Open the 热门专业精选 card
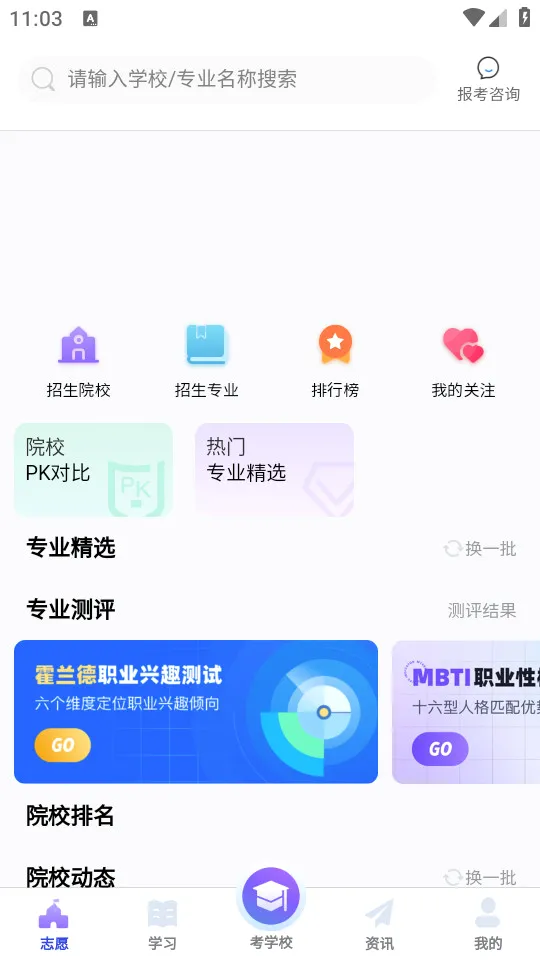Image resolution: width=540 pixels, height=960 pixels. [x=274, y=470]
